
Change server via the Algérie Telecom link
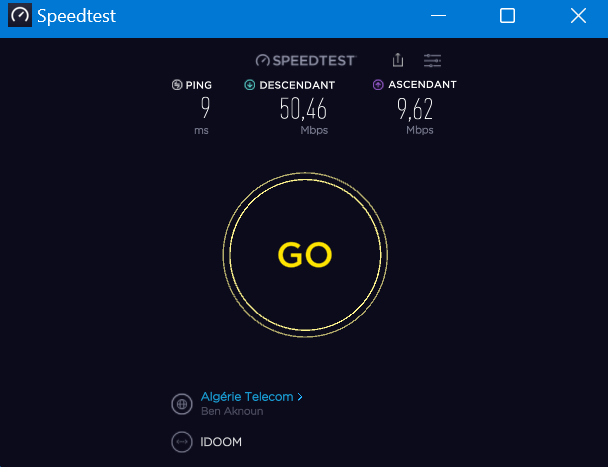(x=251, y=396)
